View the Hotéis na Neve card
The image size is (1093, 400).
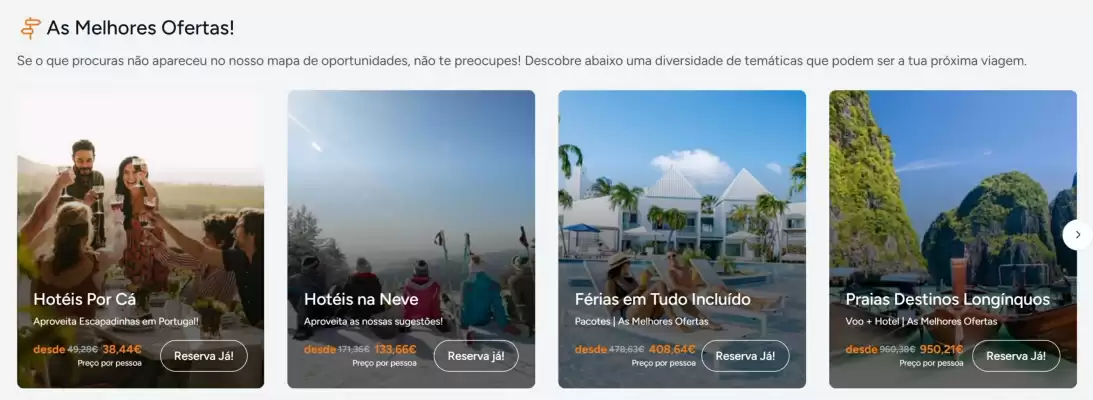[411, 200]
